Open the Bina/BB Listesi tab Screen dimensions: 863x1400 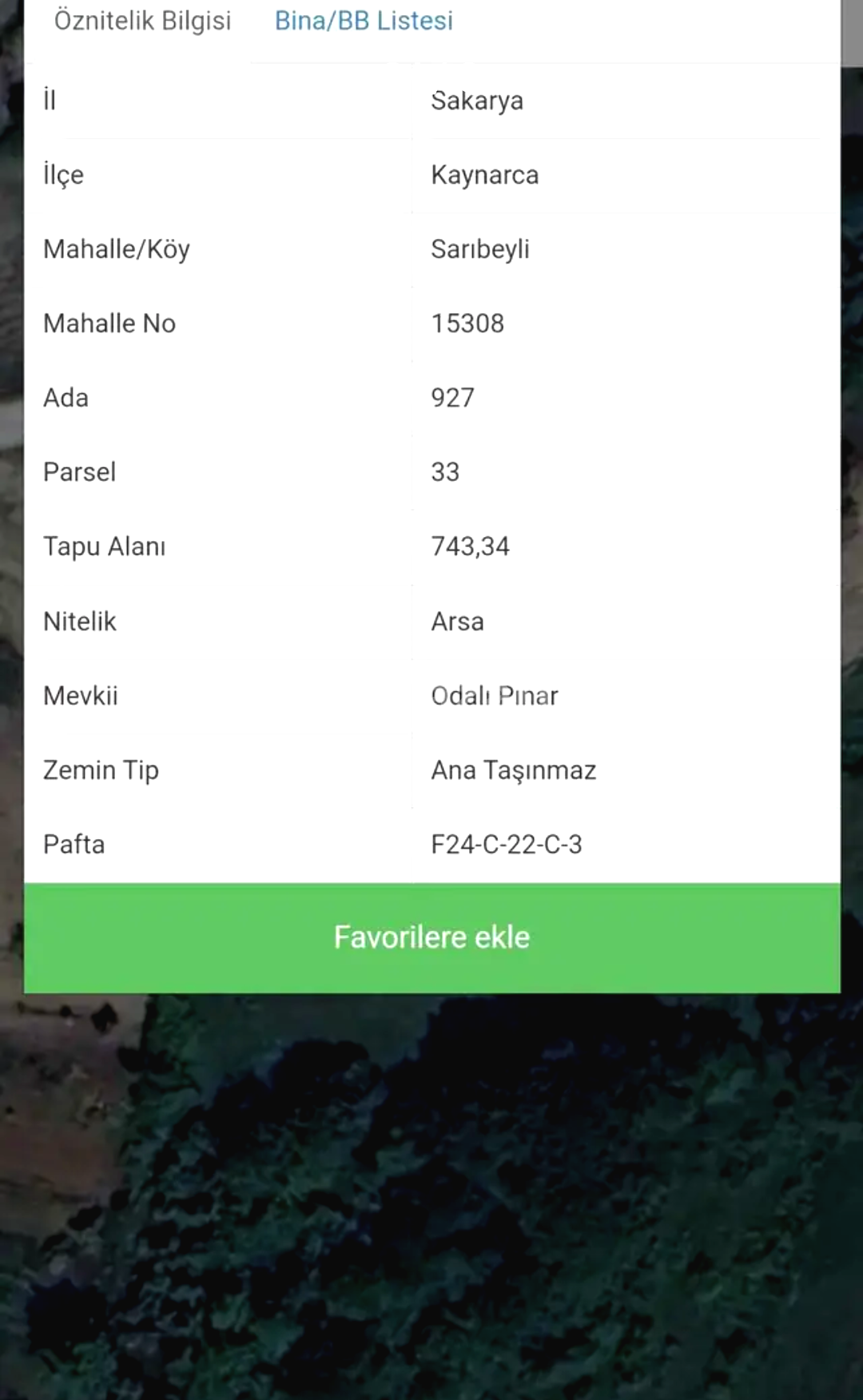(364, 21)
